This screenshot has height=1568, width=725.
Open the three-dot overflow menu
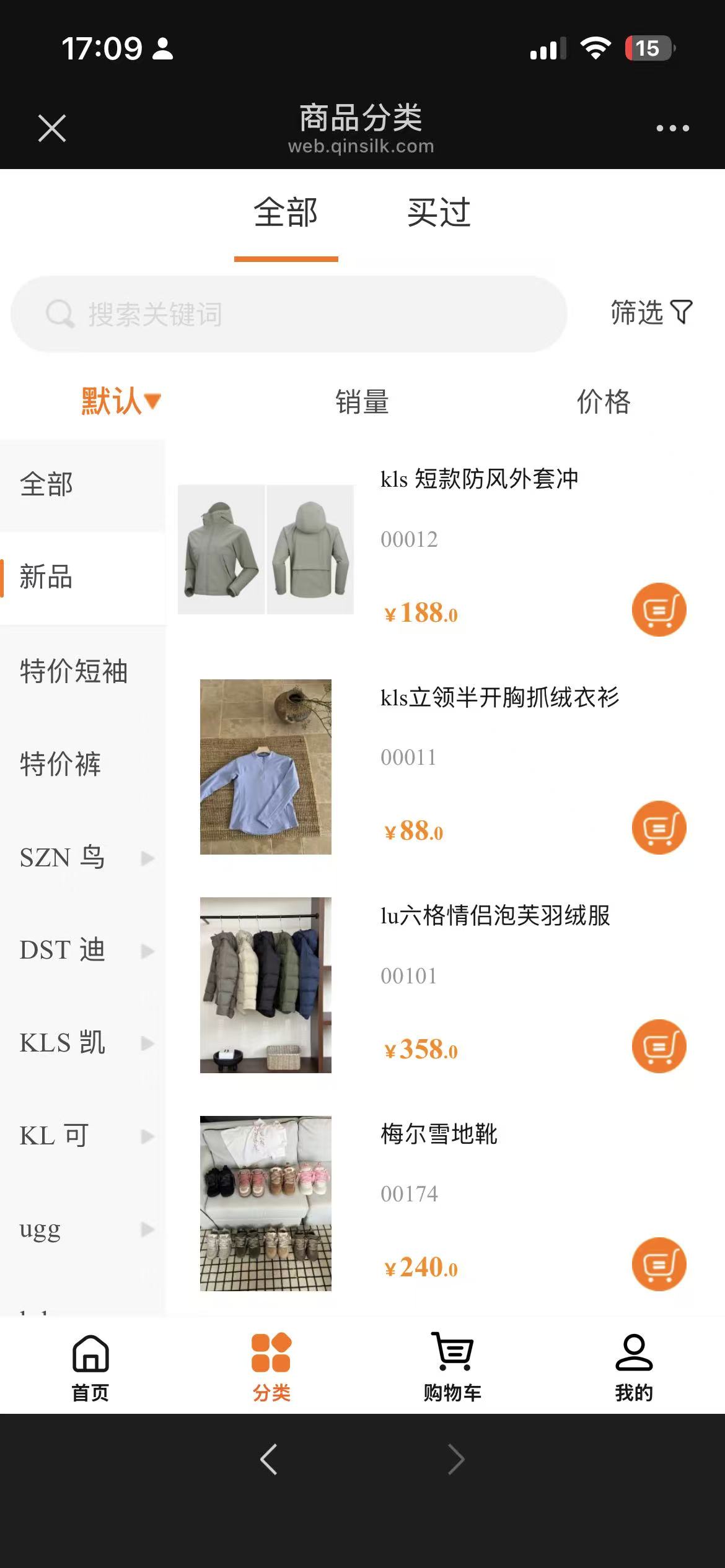coord(672,128)
